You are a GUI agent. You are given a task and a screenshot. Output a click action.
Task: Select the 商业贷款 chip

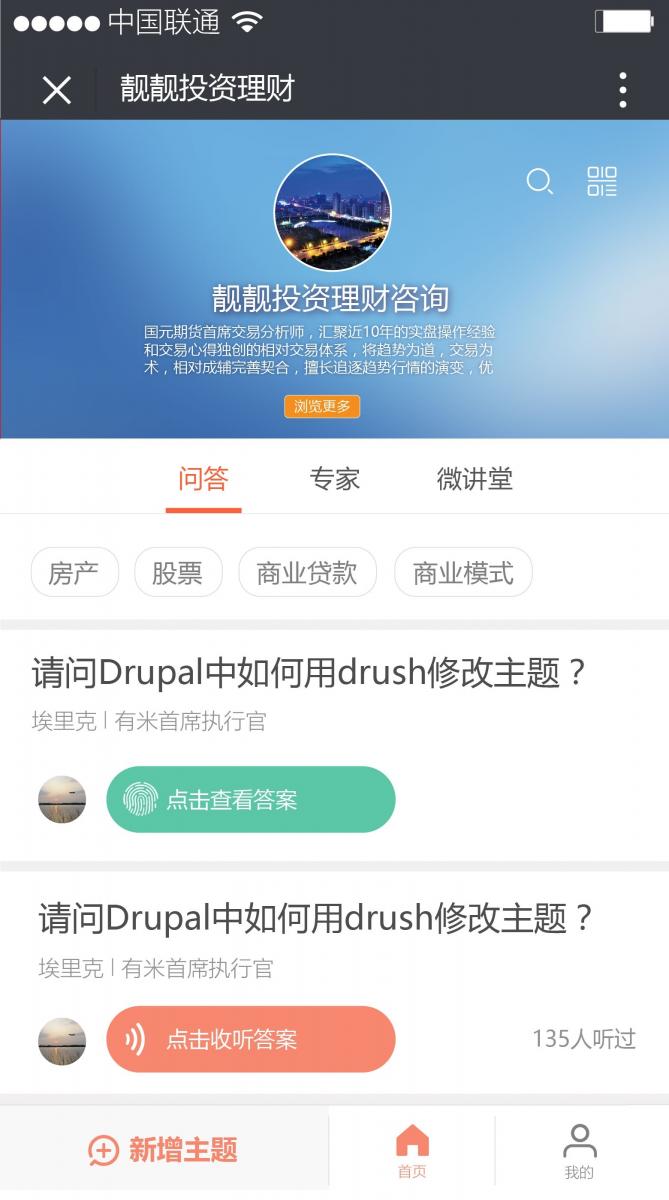point(307,573)
